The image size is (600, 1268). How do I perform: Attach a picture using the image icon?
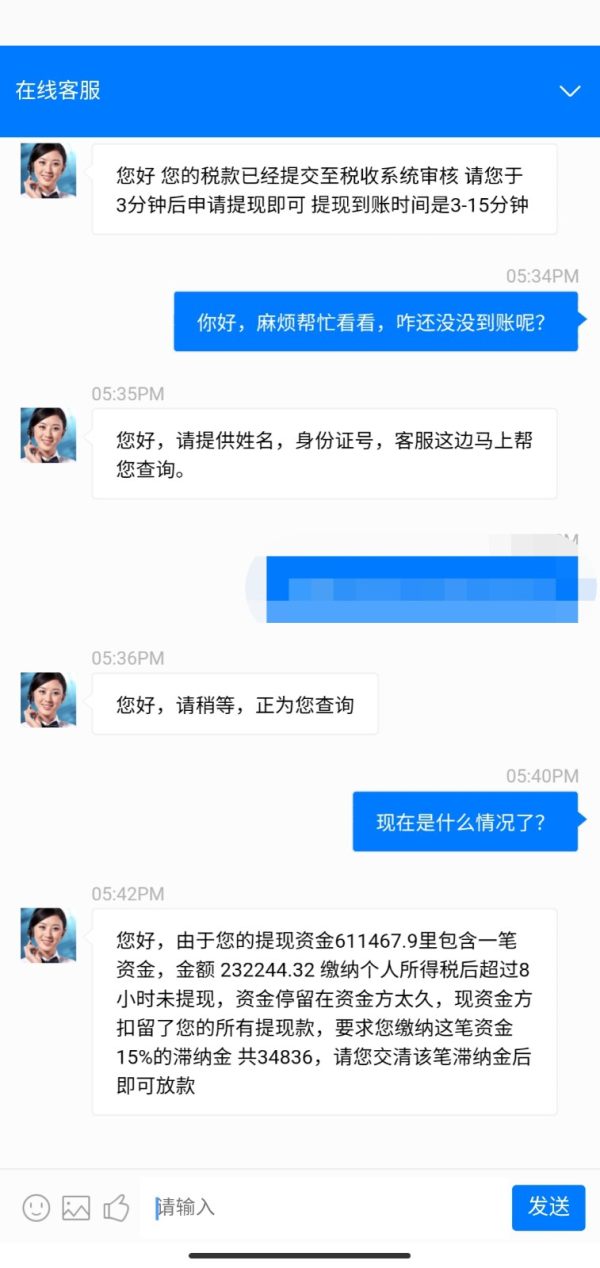(x=76, y=1207)
